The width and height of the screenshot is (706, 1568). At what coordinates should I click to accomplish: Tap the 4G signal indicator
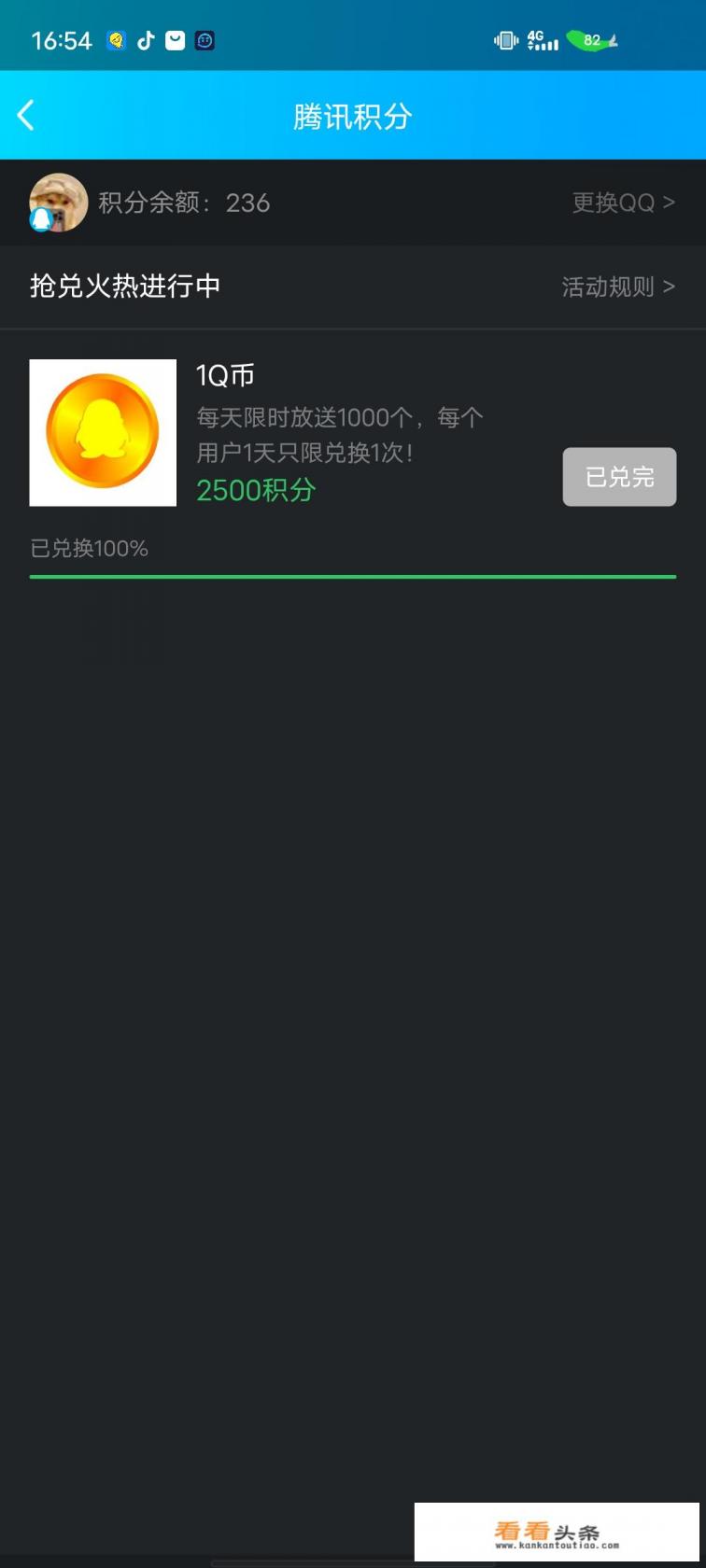click(544, 40)
